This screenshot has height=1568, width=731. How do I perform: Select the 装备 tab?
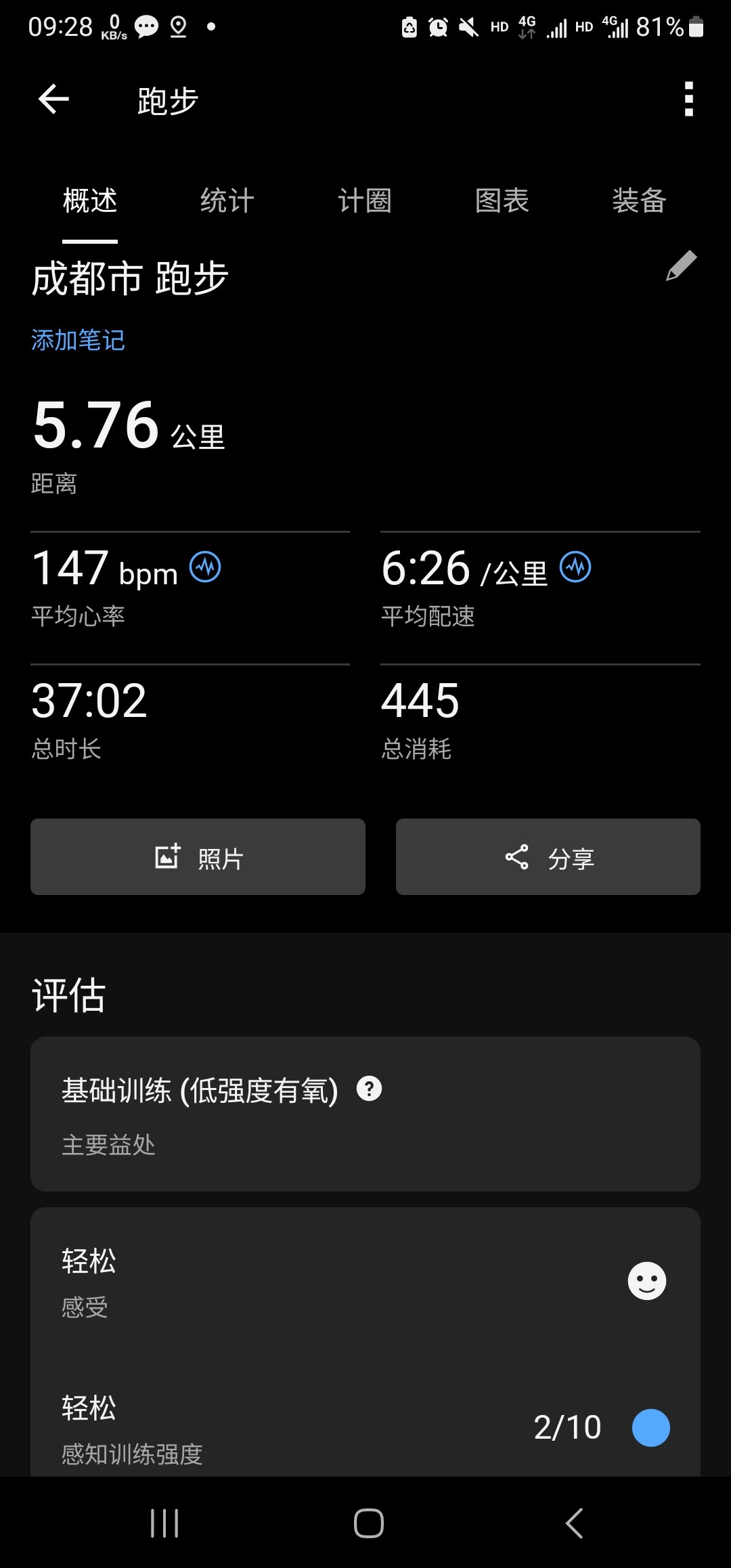[639, 201]
